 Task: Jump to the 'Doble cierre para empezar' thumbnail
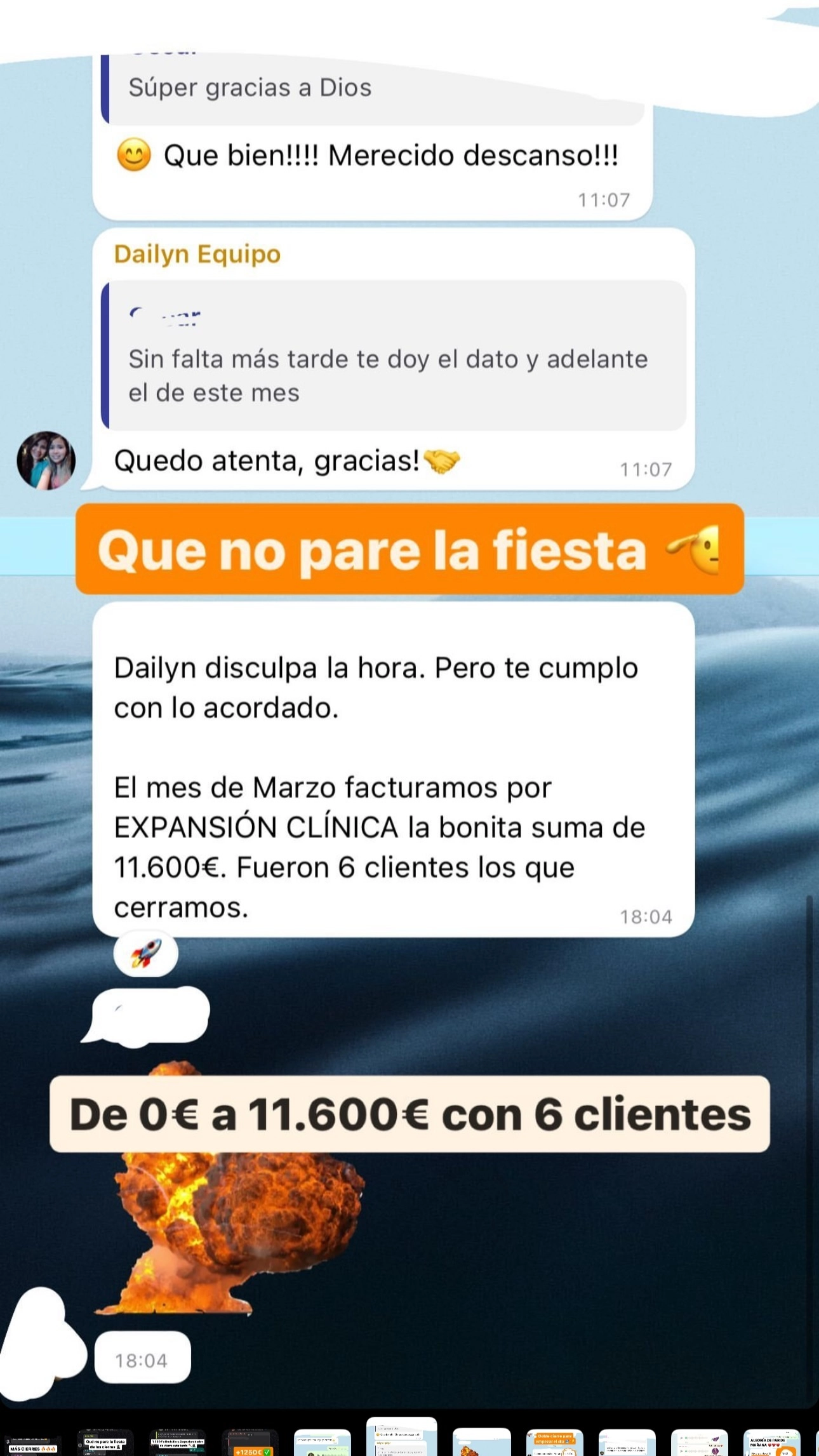click(x=554, y=1442)
